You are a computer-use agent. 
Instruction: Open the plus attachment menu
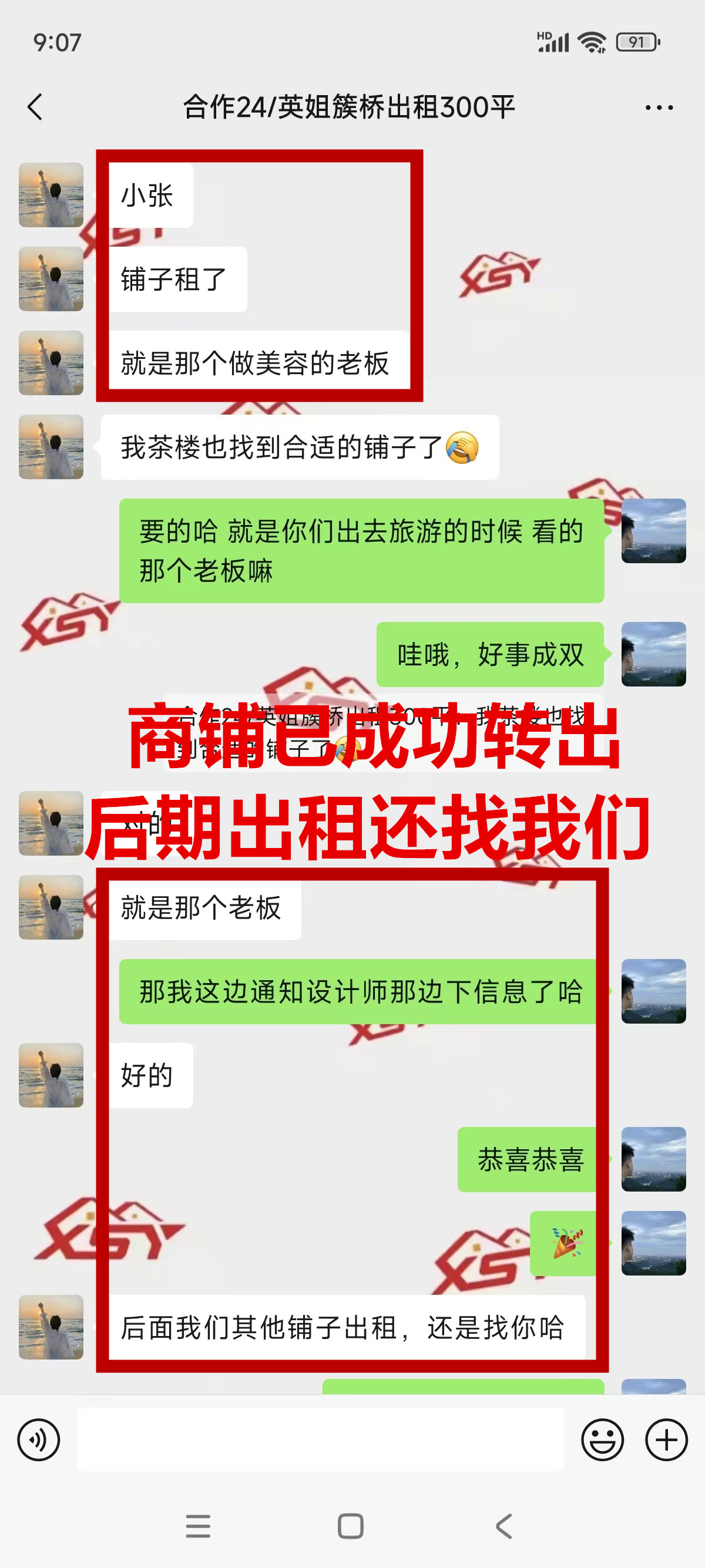click(666, 1439)
